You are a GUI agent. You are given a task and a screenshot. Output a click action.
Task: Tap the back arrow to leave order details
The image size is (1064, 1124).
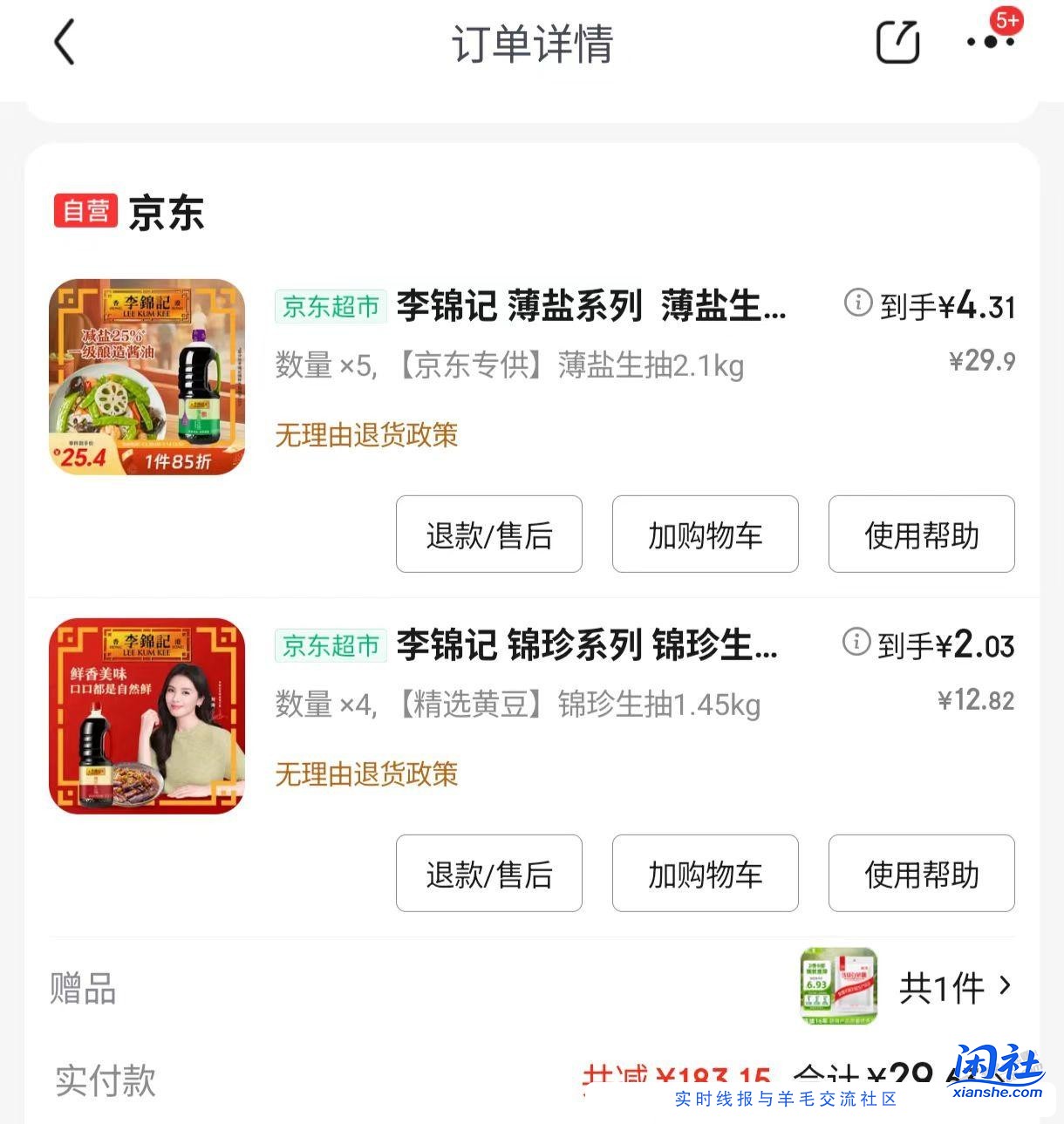coord(63,43)
